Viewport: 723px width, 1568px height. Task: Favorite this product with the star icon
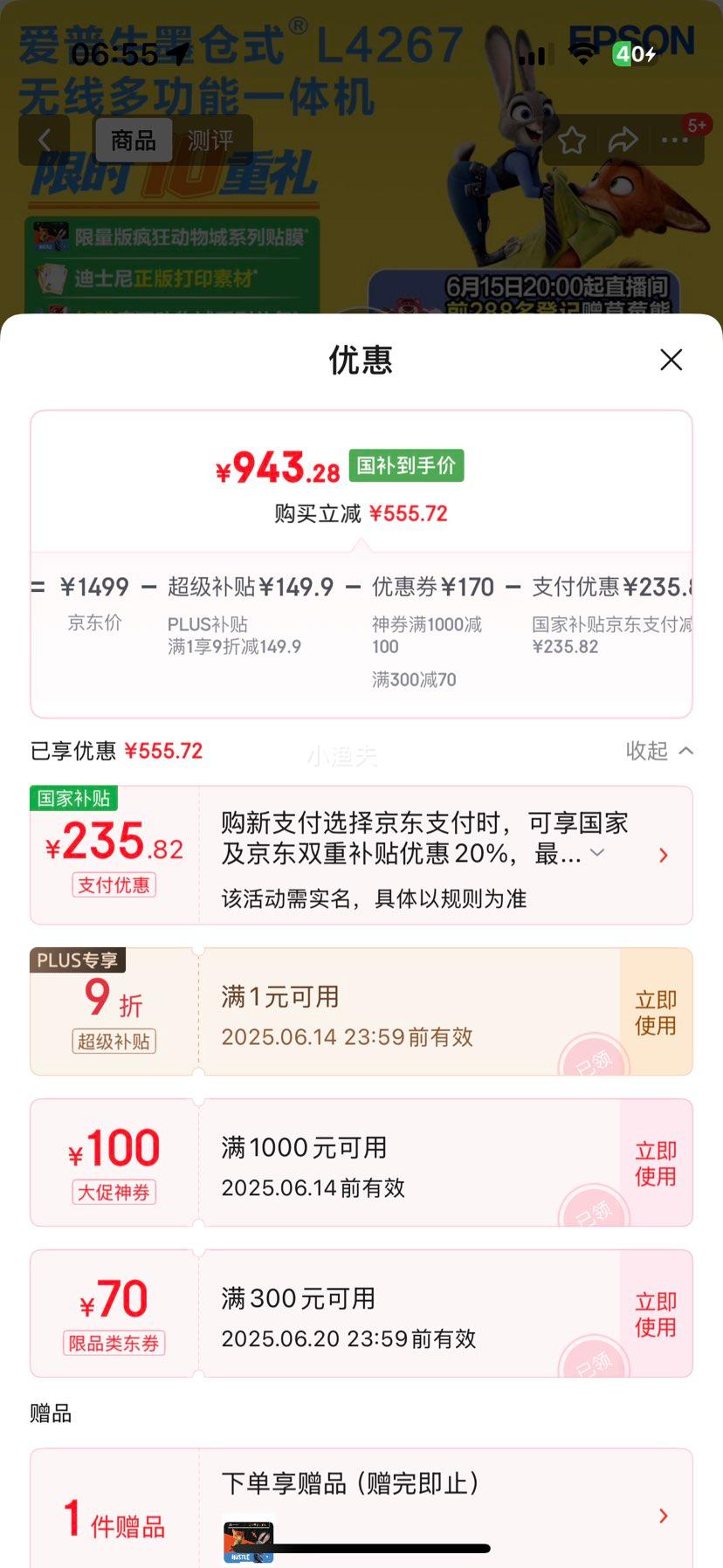click(572, 140)
